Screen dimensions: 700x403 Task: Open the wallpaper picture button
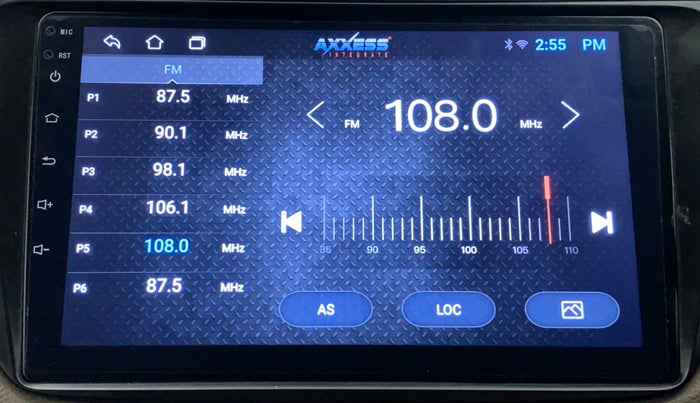(572, 309)
